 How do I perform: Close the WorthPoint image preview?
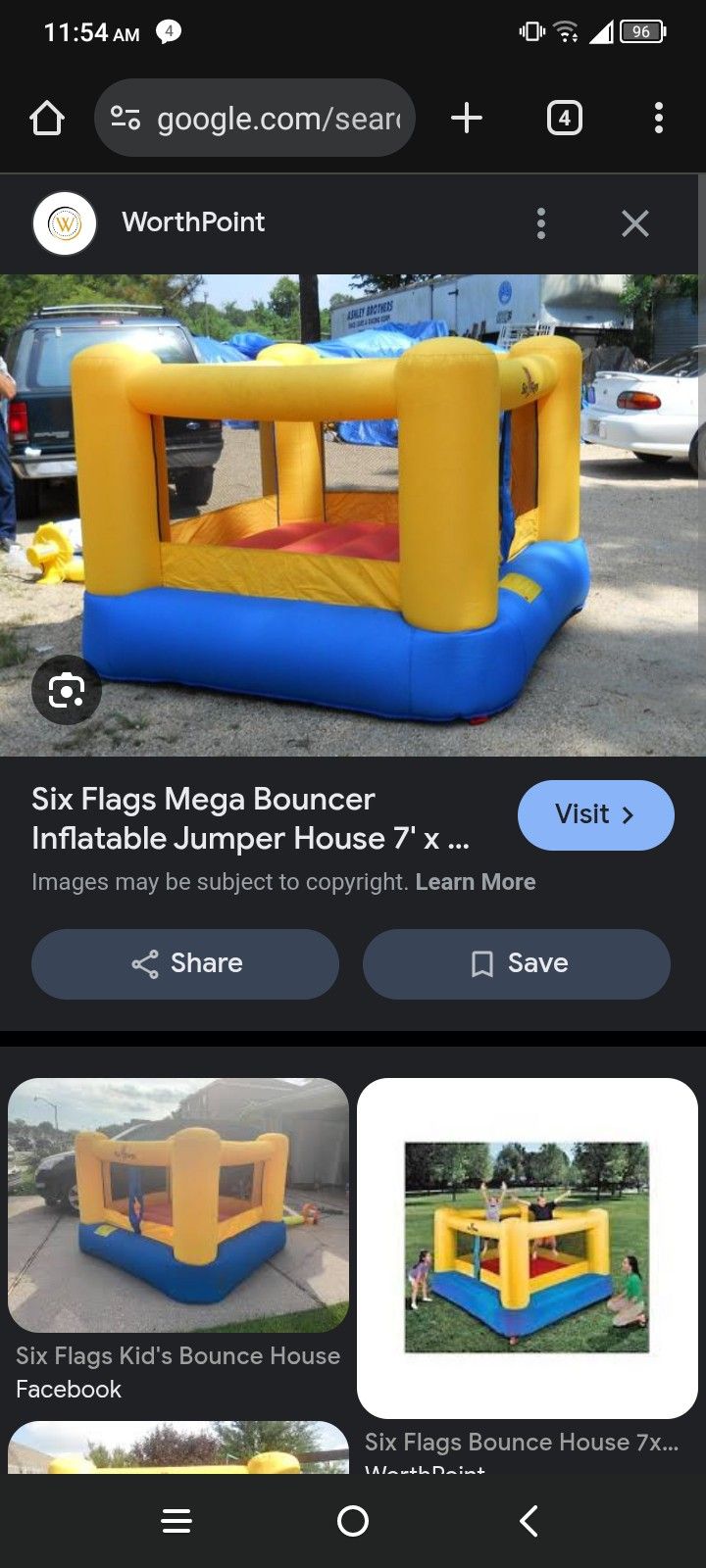pyautogui.click(x=635, y=223)
